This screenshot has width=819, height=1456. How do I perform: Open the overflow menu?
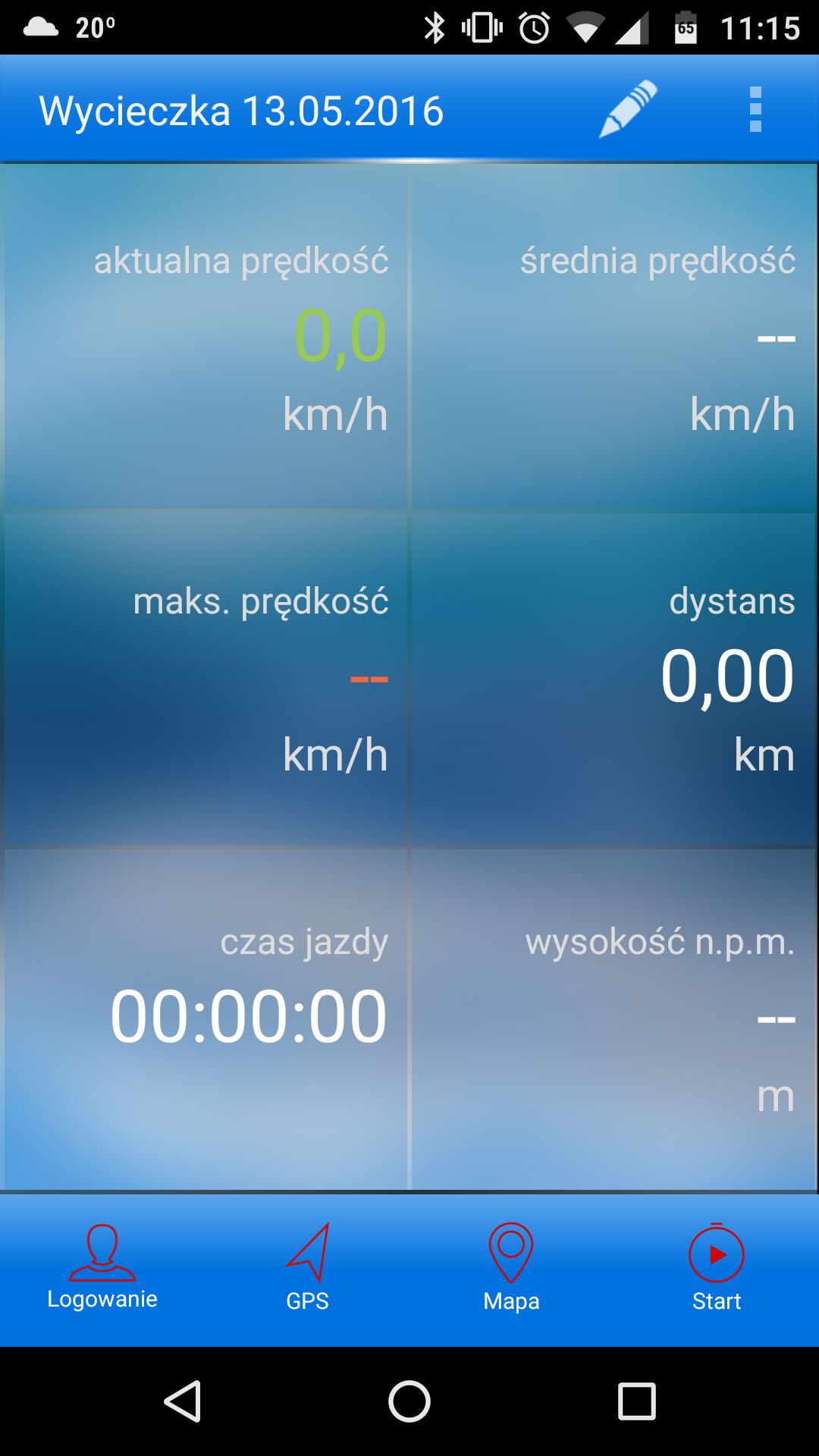pos(755,109)
